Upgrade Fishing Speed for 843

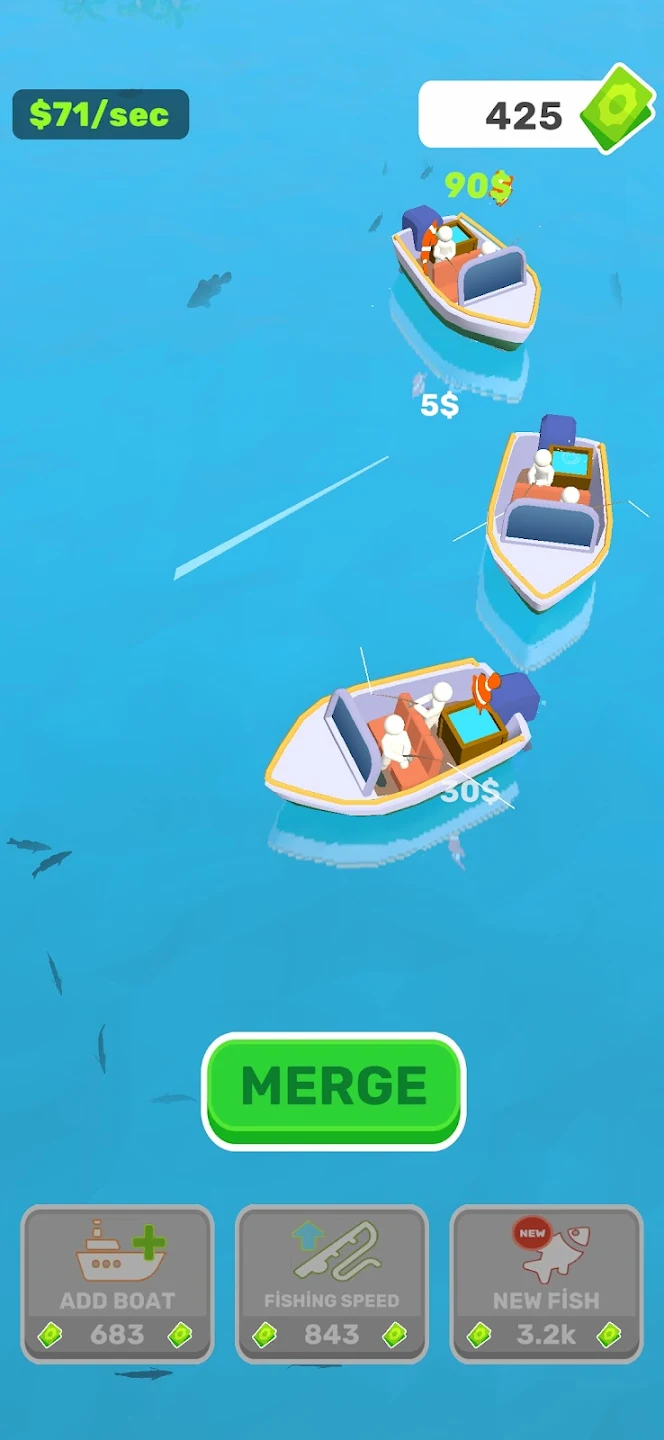click(331, 1284)
